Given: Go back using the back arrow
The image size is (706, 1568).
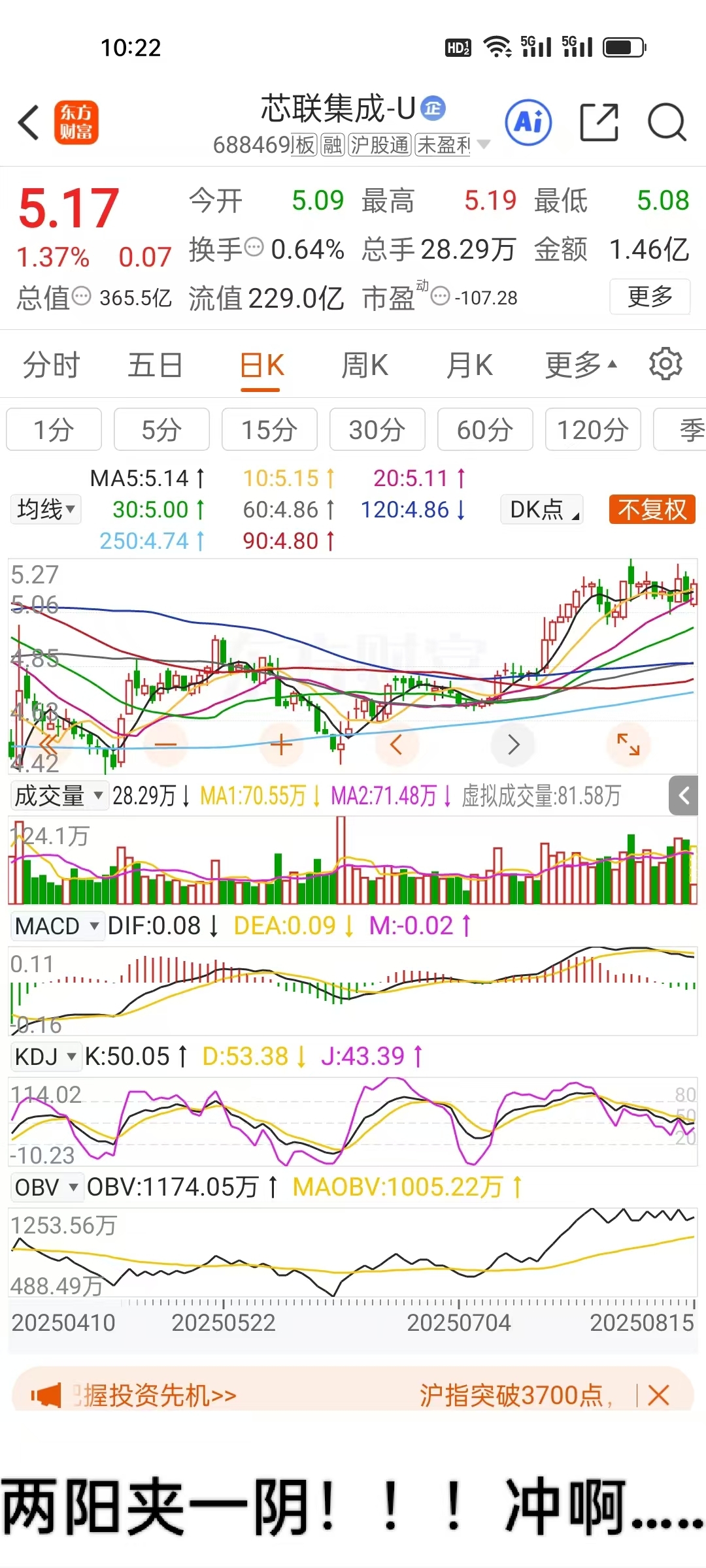Looking at the screenshot, I should click(x=29, y=123).
